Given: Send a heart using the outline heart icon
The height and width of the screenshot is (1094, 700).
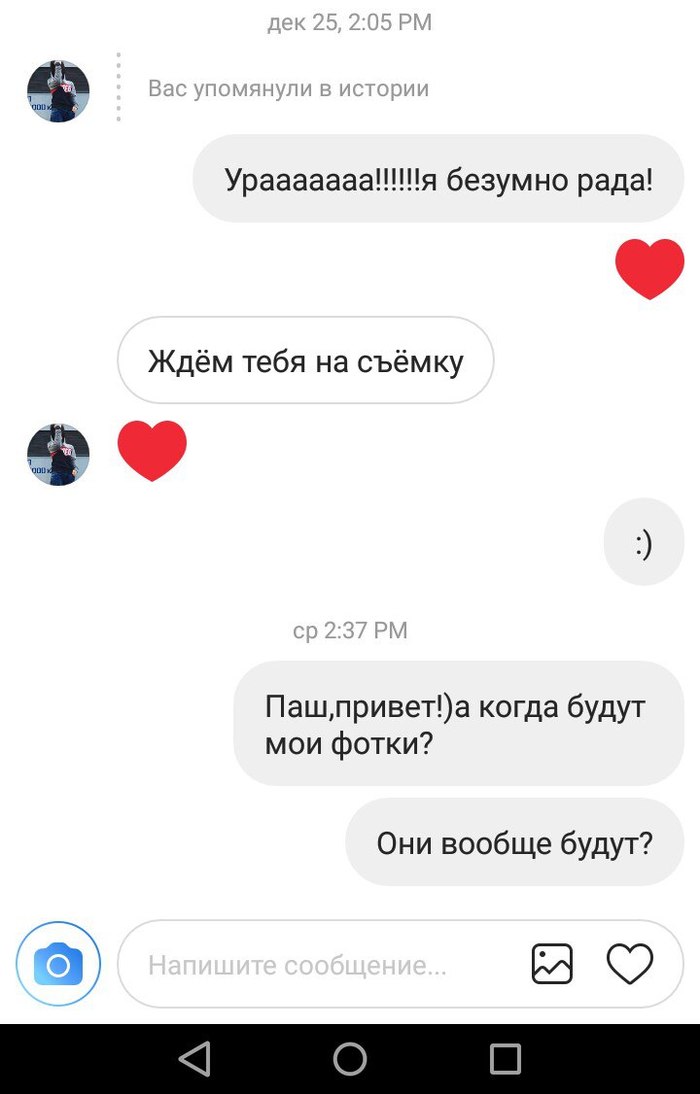Looking at the screenshot, I should coord(630,964).
